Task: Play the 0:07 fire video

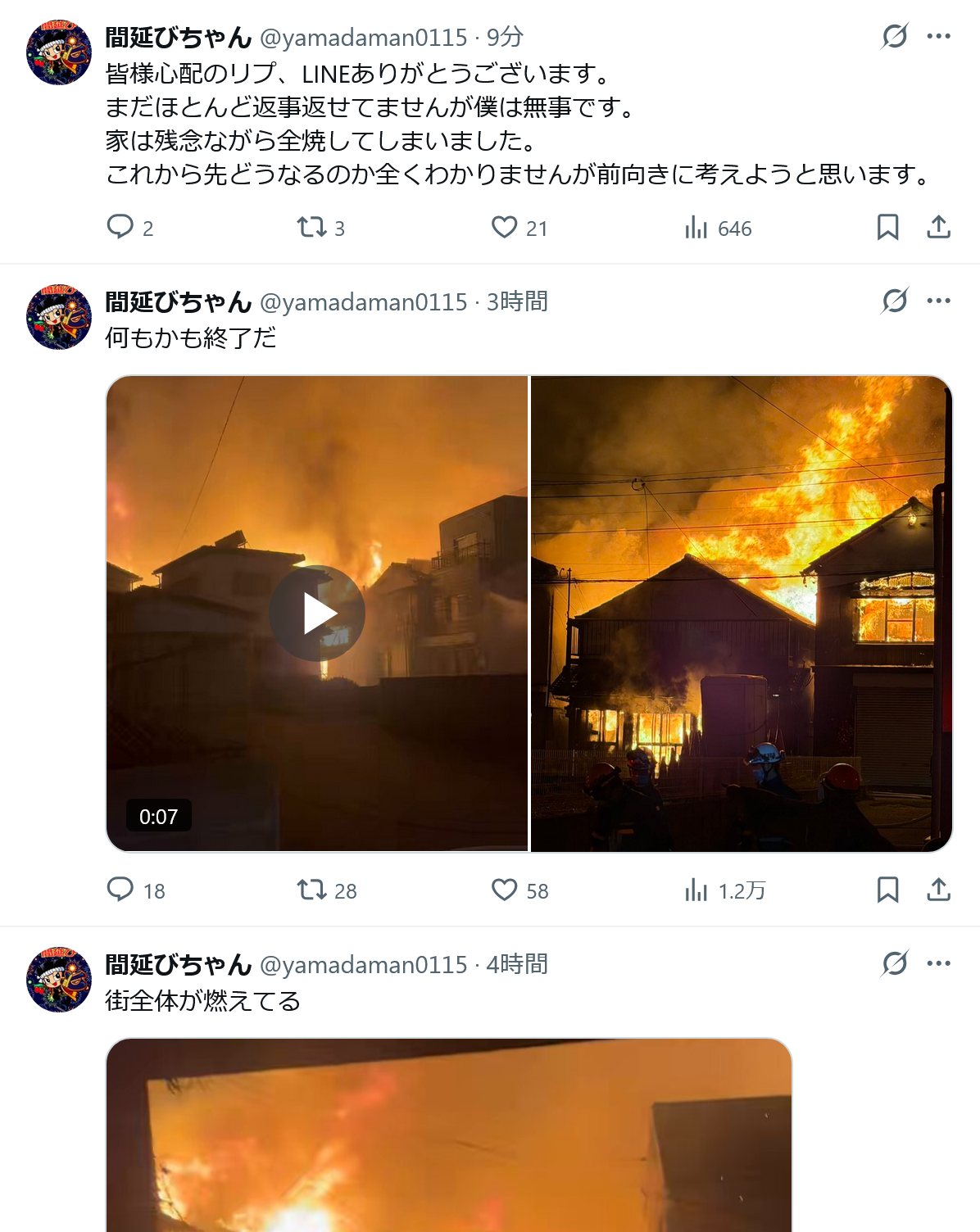Action: tap(317, 614)
